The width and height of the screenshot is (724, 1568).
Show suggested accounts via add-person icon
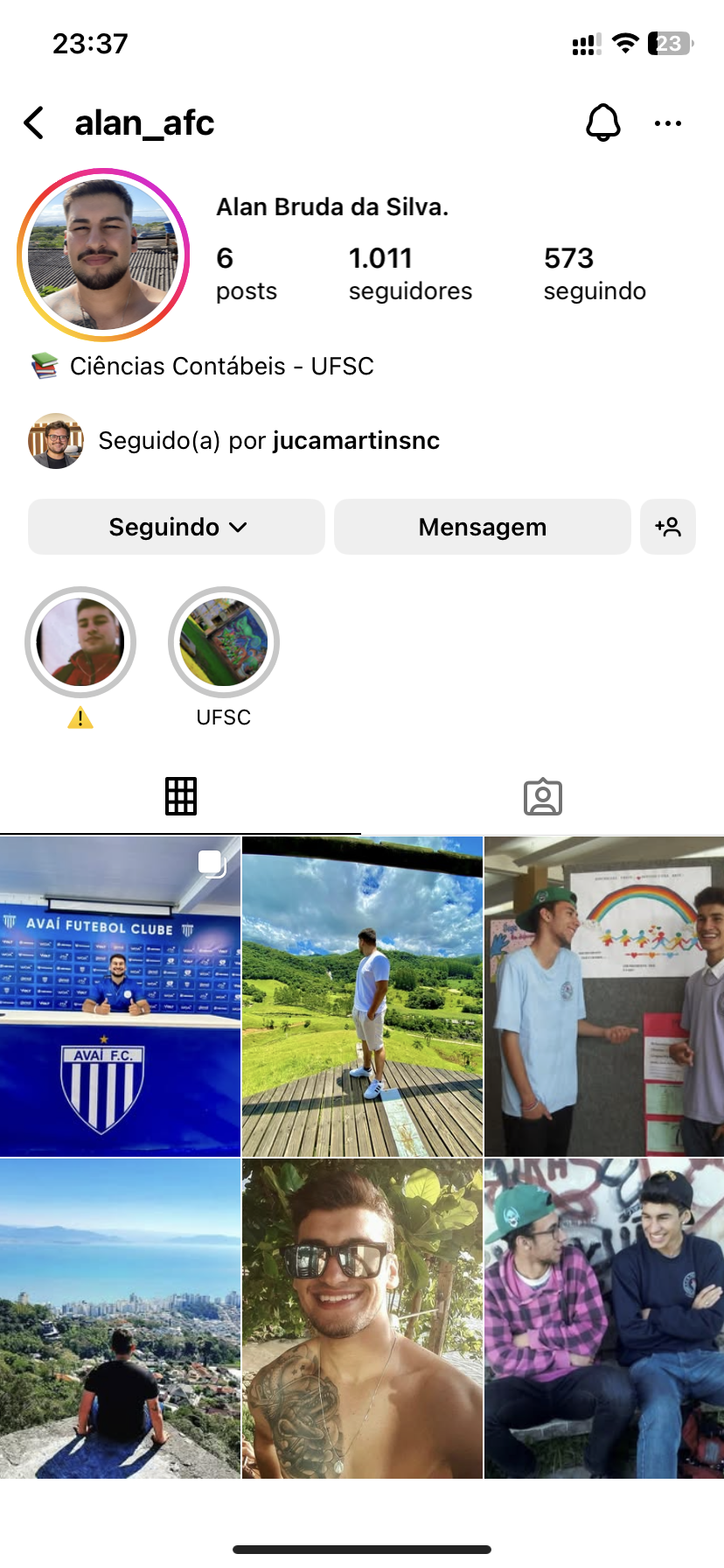click(667, 527)
